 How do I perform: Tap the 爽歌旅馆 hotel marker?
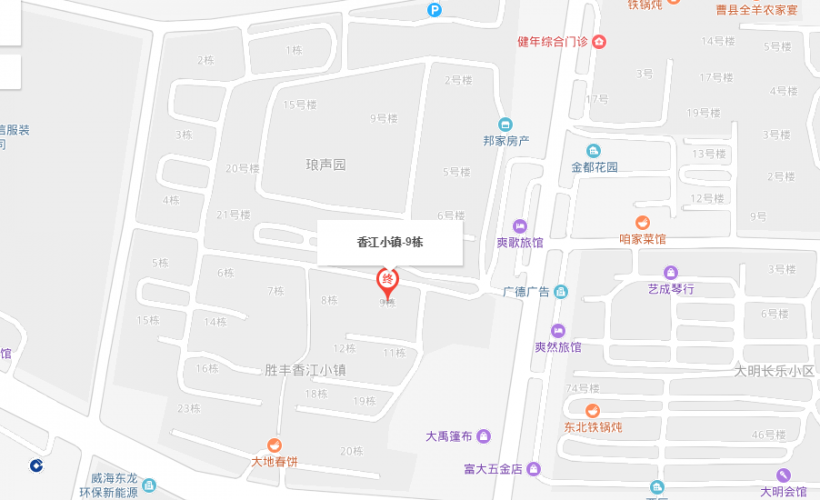[519, 225]
